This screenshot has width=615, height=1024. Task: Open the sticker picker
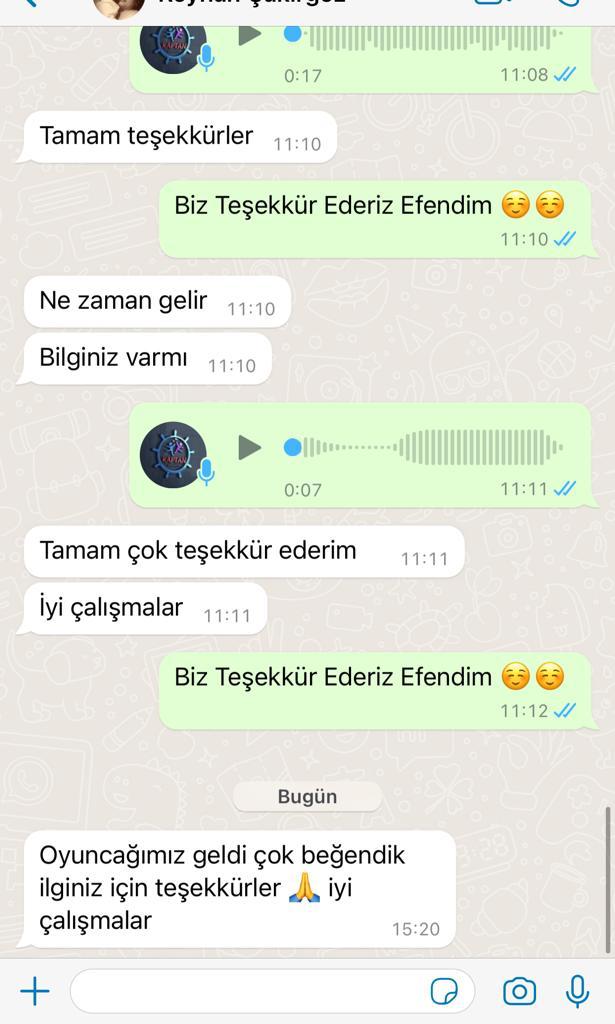[x=445, y=991]
